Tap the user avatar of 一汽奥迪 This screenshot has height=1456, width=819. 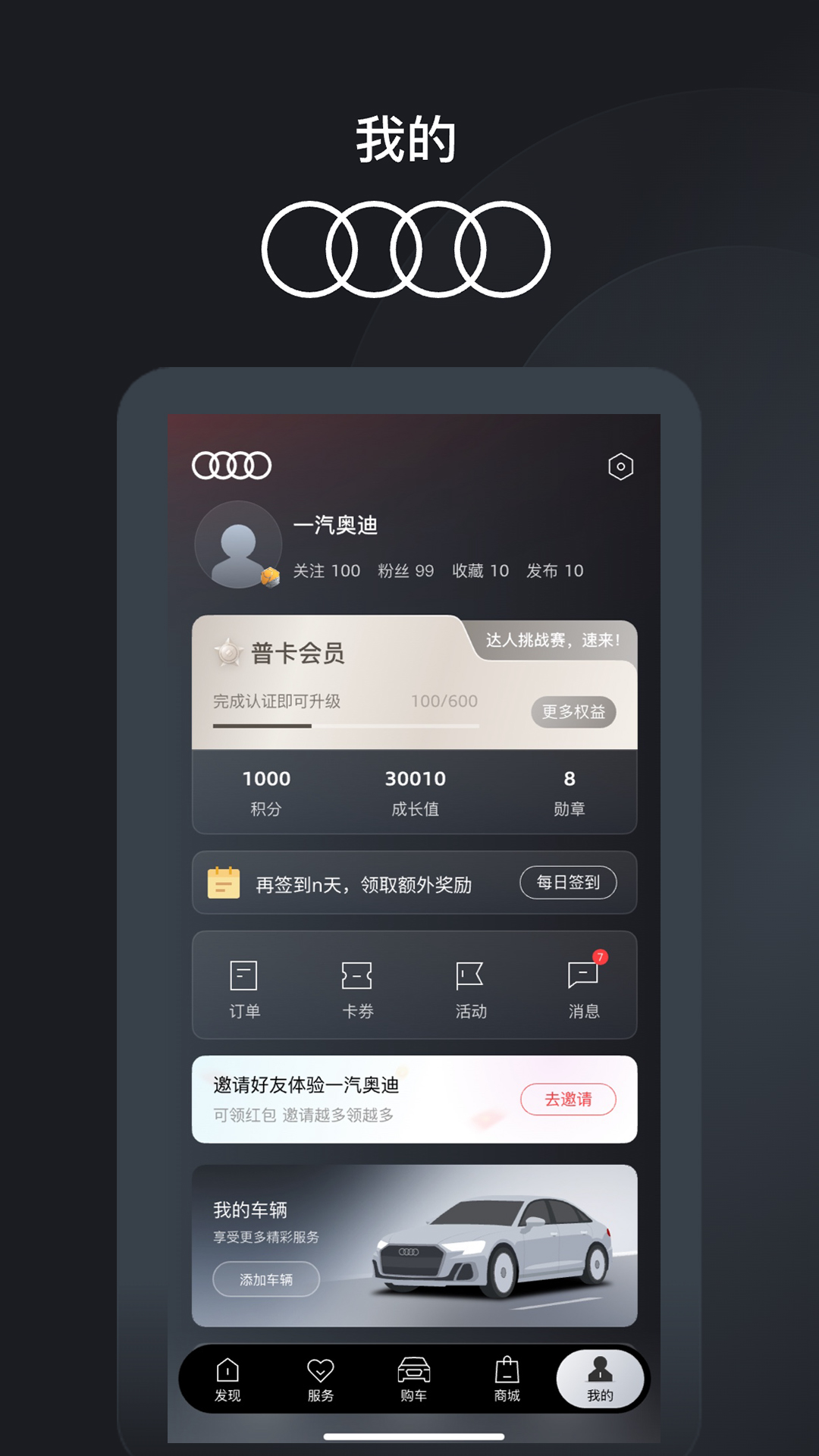[x=237, y=544]
